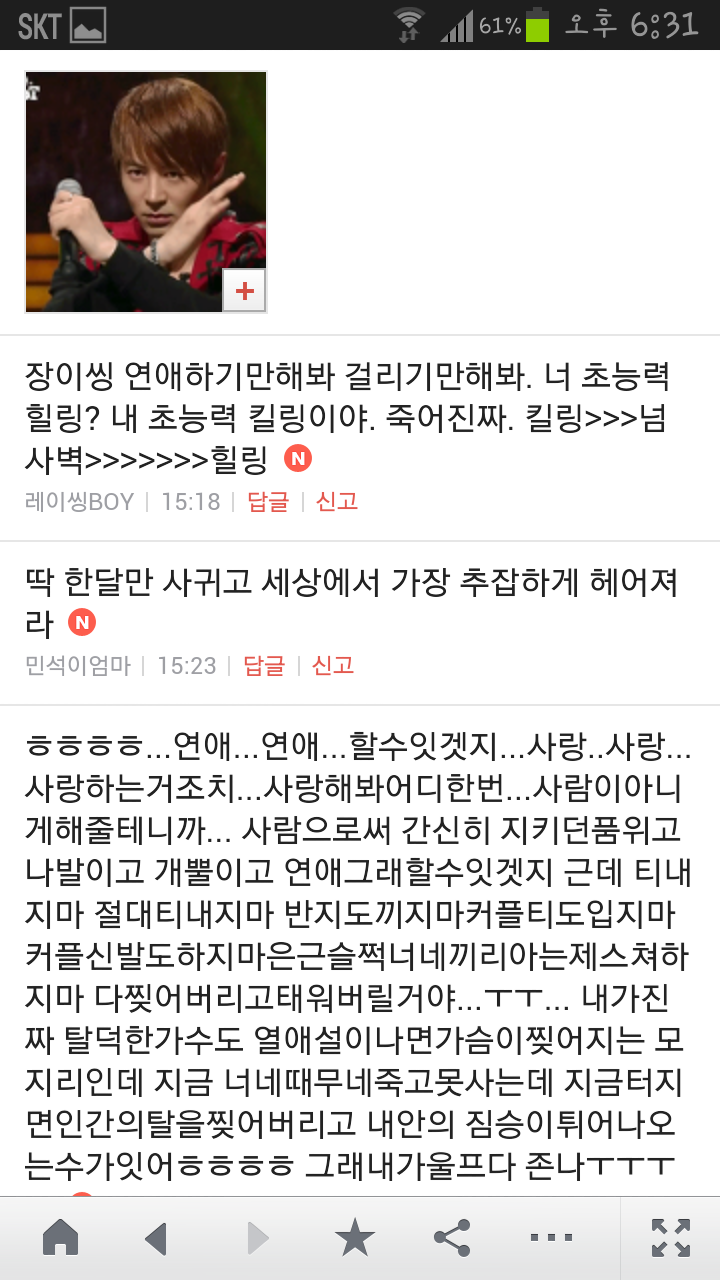Navigate forward to the next page
This screenshot has width=720, height=1280.
[x=257, y=1238]
